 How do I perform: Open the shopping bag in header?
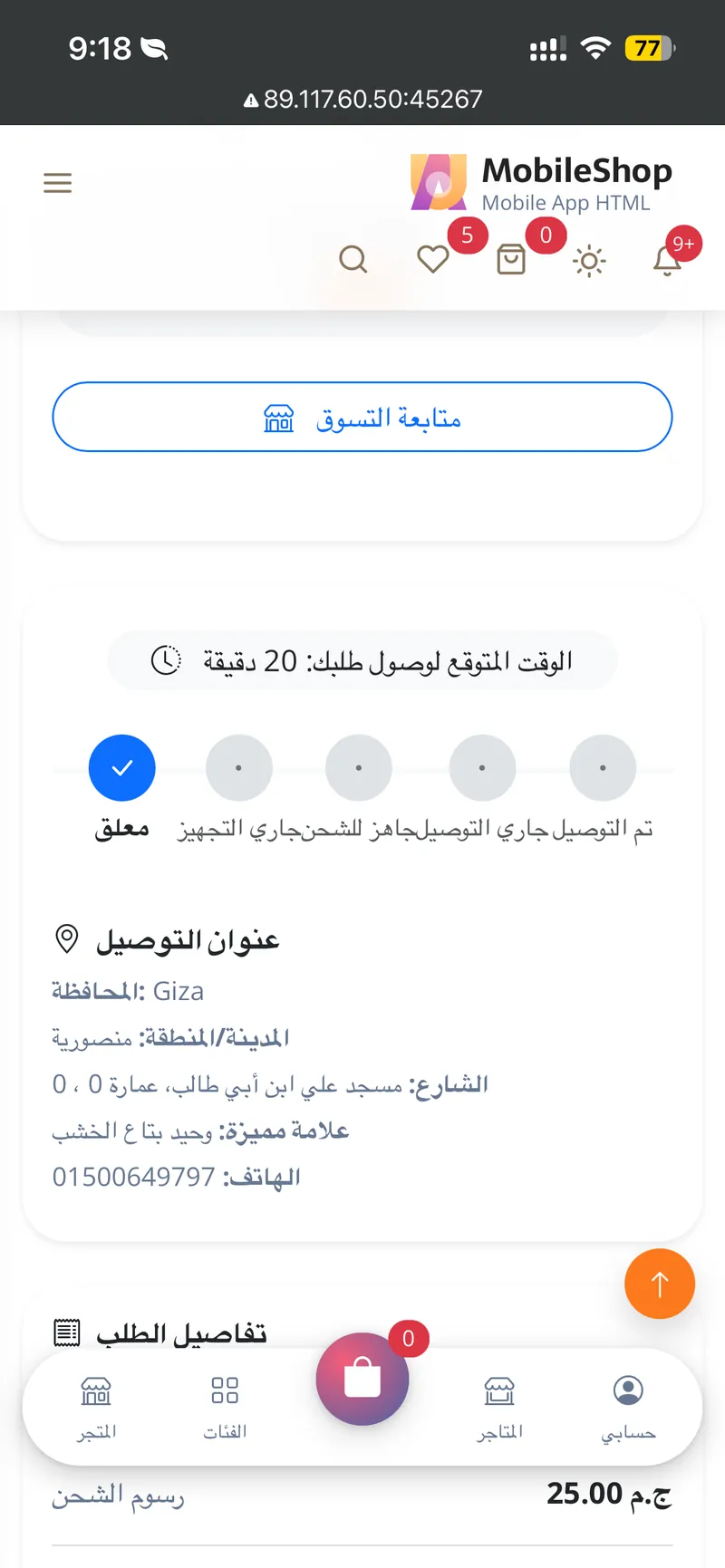(x=511, y=260)
